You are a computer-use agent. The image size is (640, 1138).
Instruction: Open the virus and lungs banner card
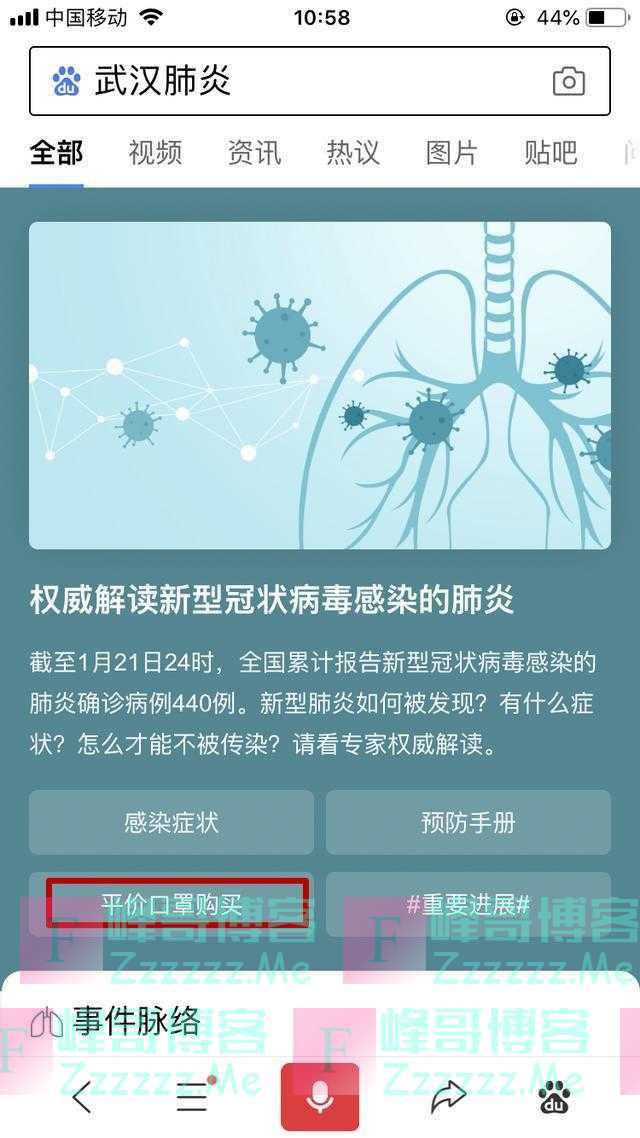pyautogui.click(x=320, y=385)
